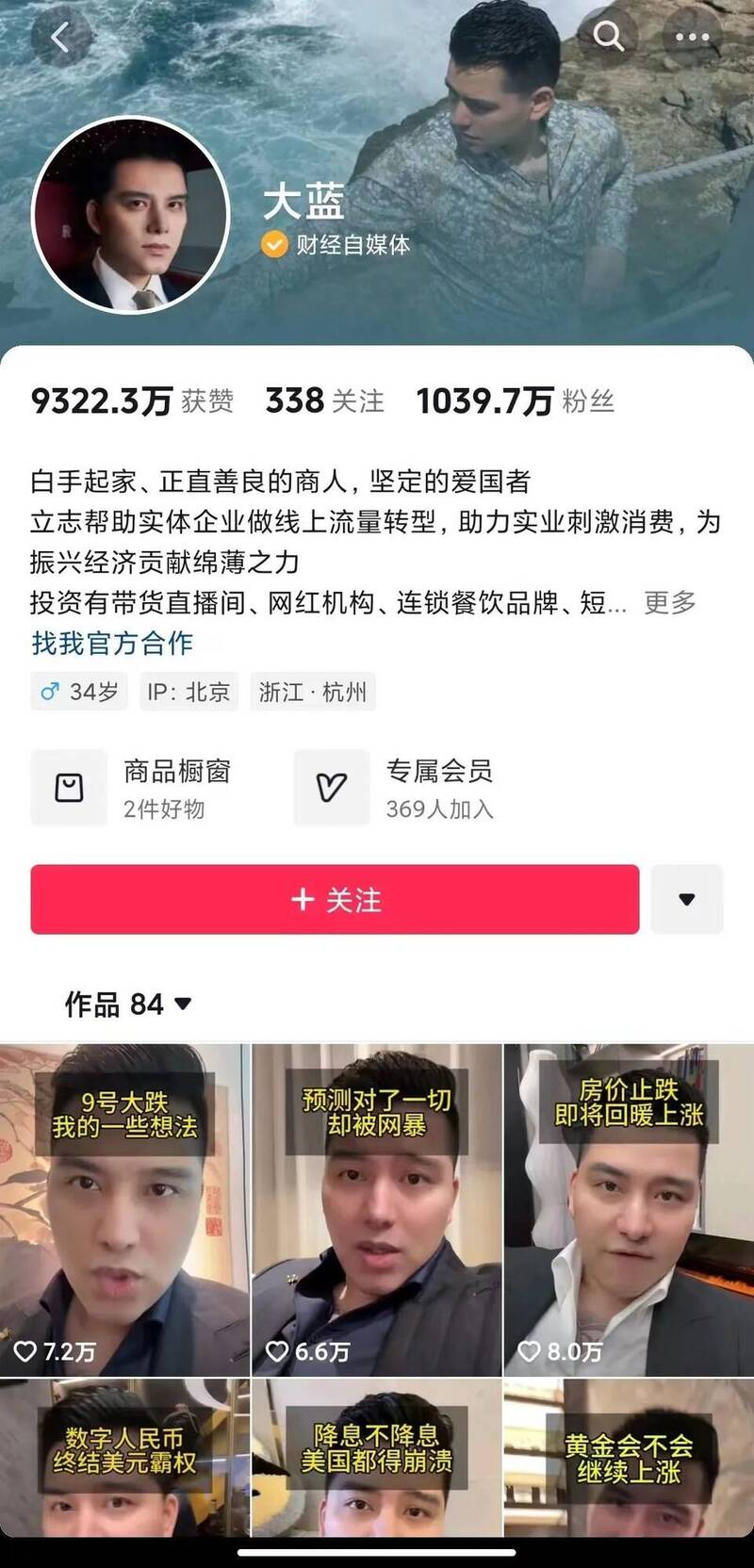Switch to the 作品 works tab
The height and width of the screenshot is (1568, 754).
pos(92,1004)
